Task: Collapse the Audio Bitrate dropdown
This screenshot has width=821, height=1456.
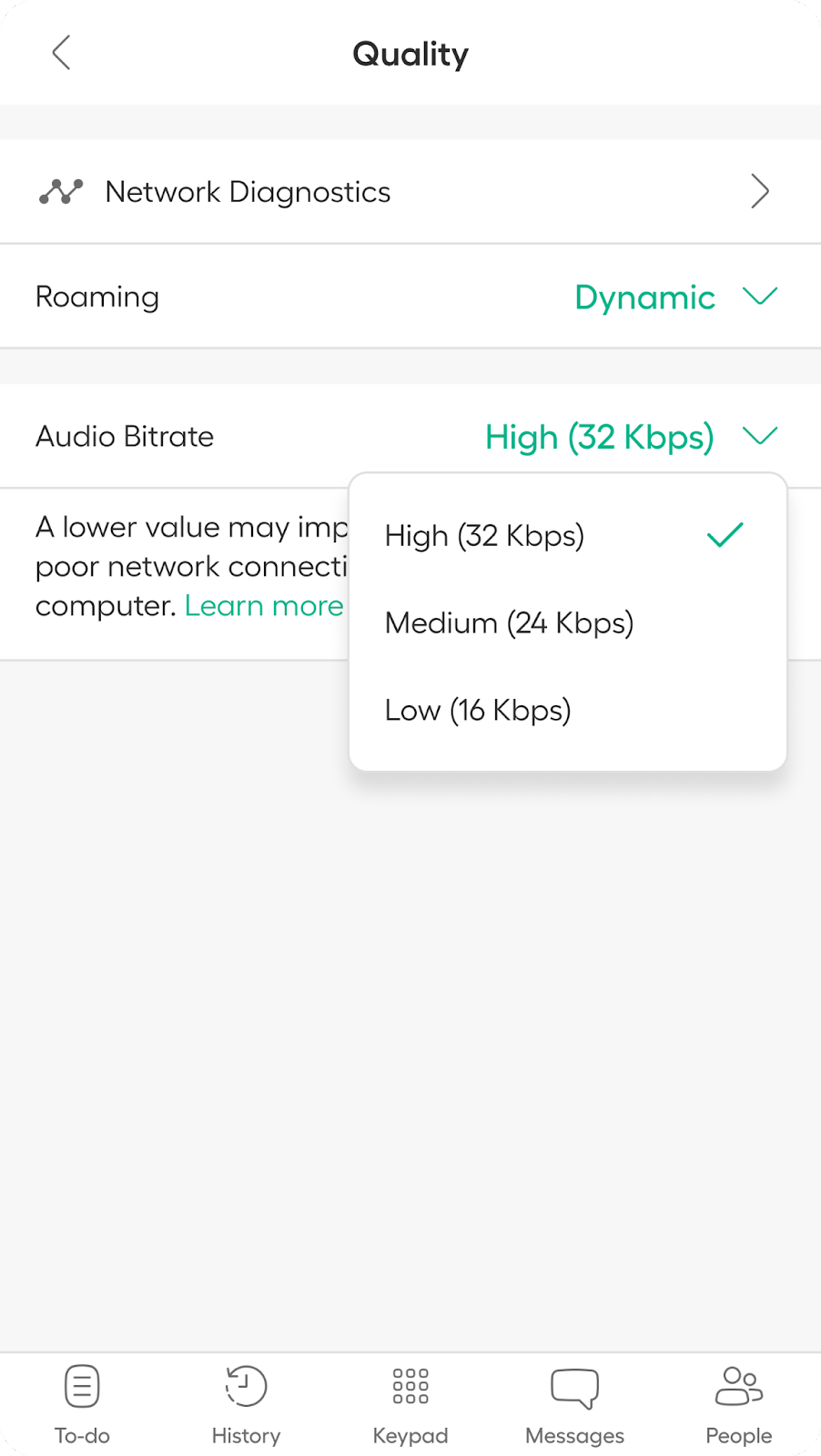Action: point(632,437)
